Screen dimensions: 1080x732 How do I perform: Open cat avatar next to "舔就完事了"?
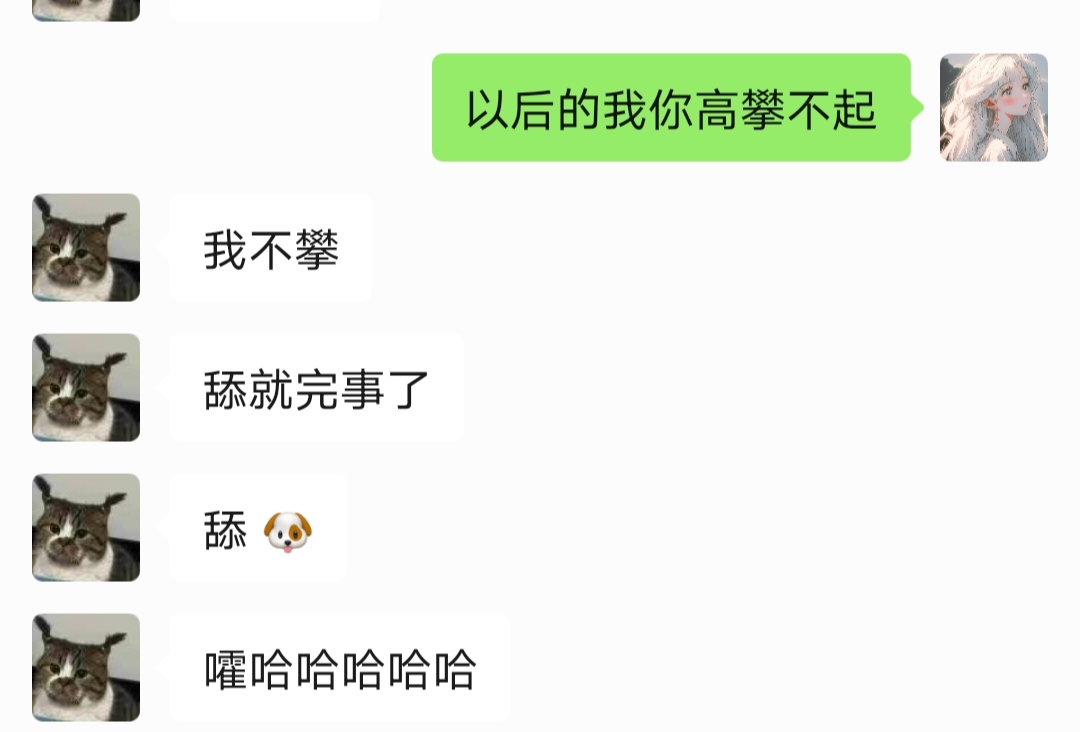point(86,387)
